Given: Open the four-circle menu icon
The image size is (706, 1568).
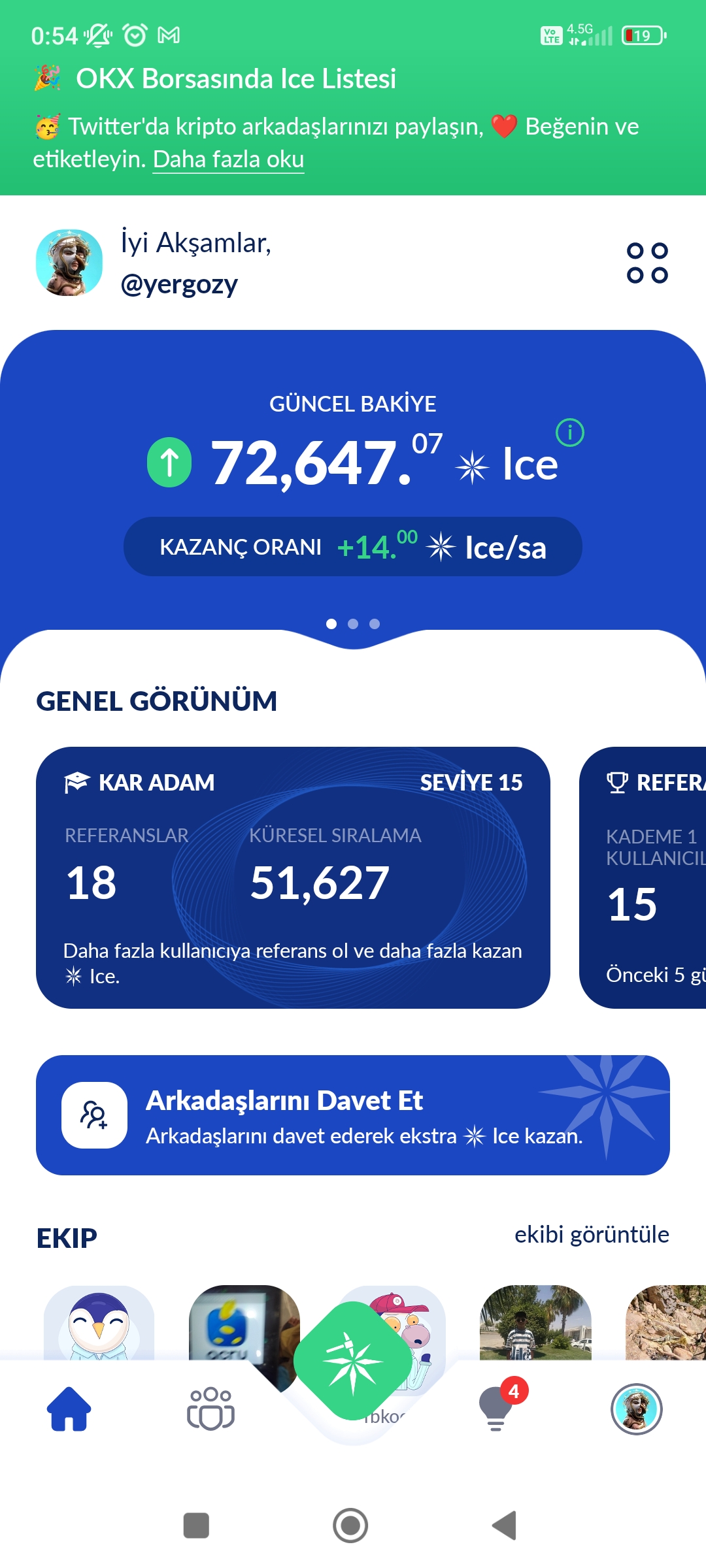Looking at the screenshot, I should click(x=647, y=263).
